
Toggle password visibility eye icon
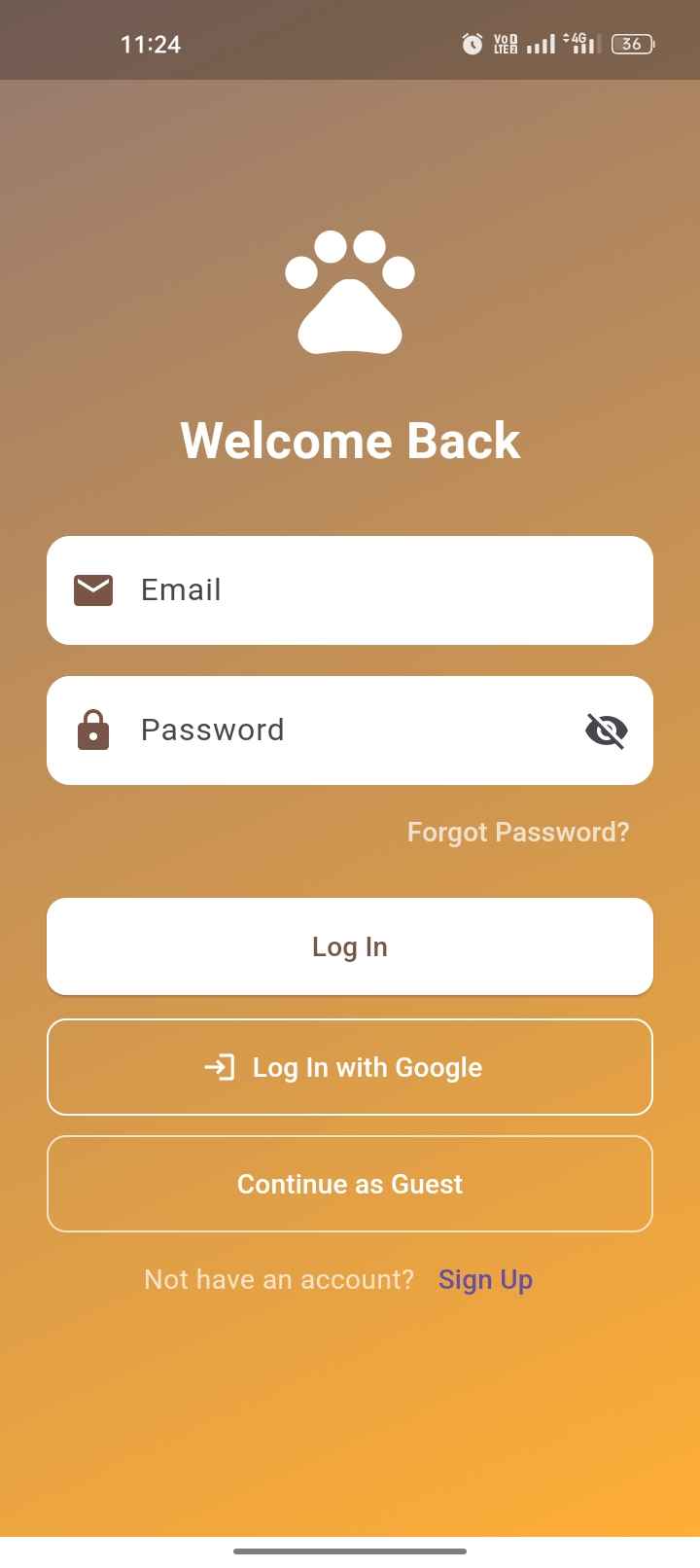tap(607, 731)
